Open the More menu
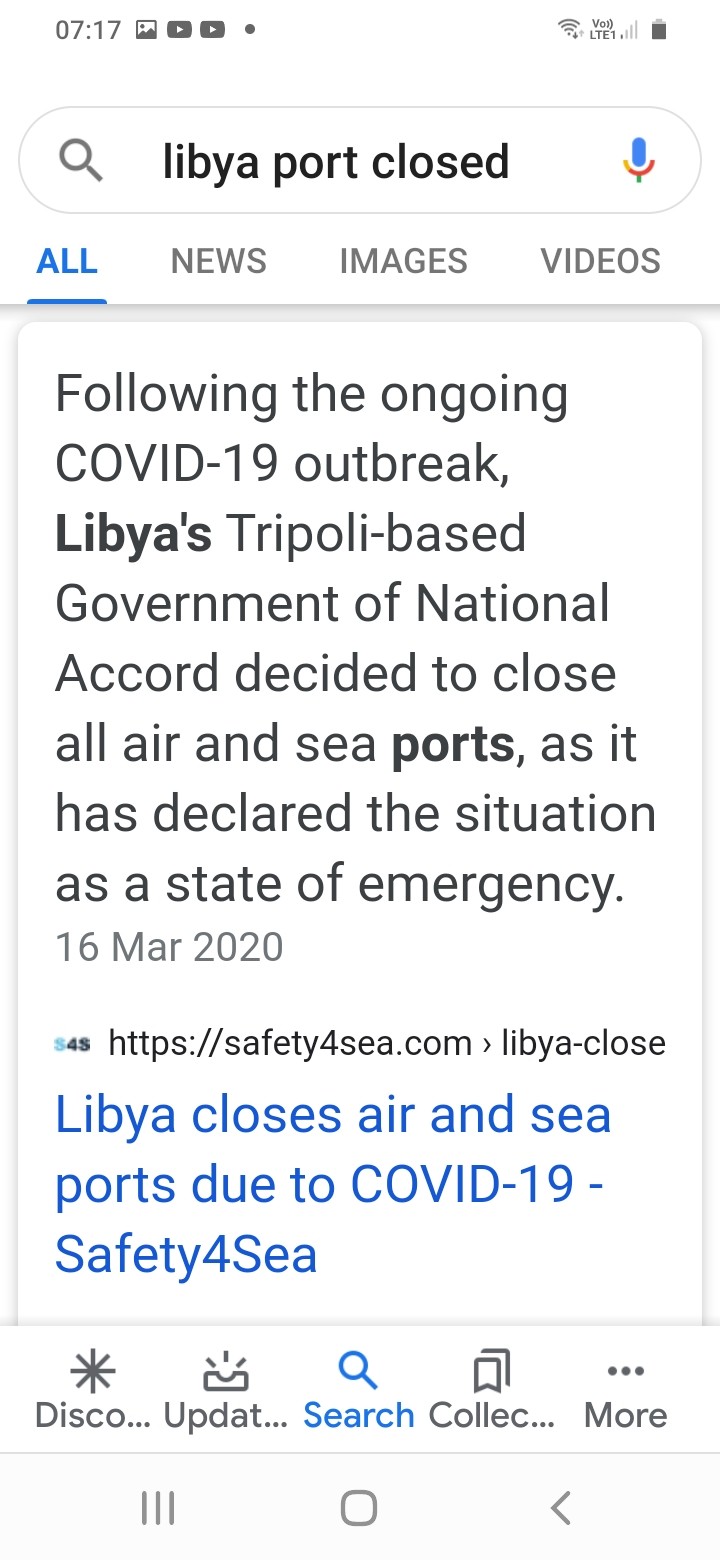The height and width of the screenshot is (1560, 720). pyautogui.click(x=625, y=1390)
